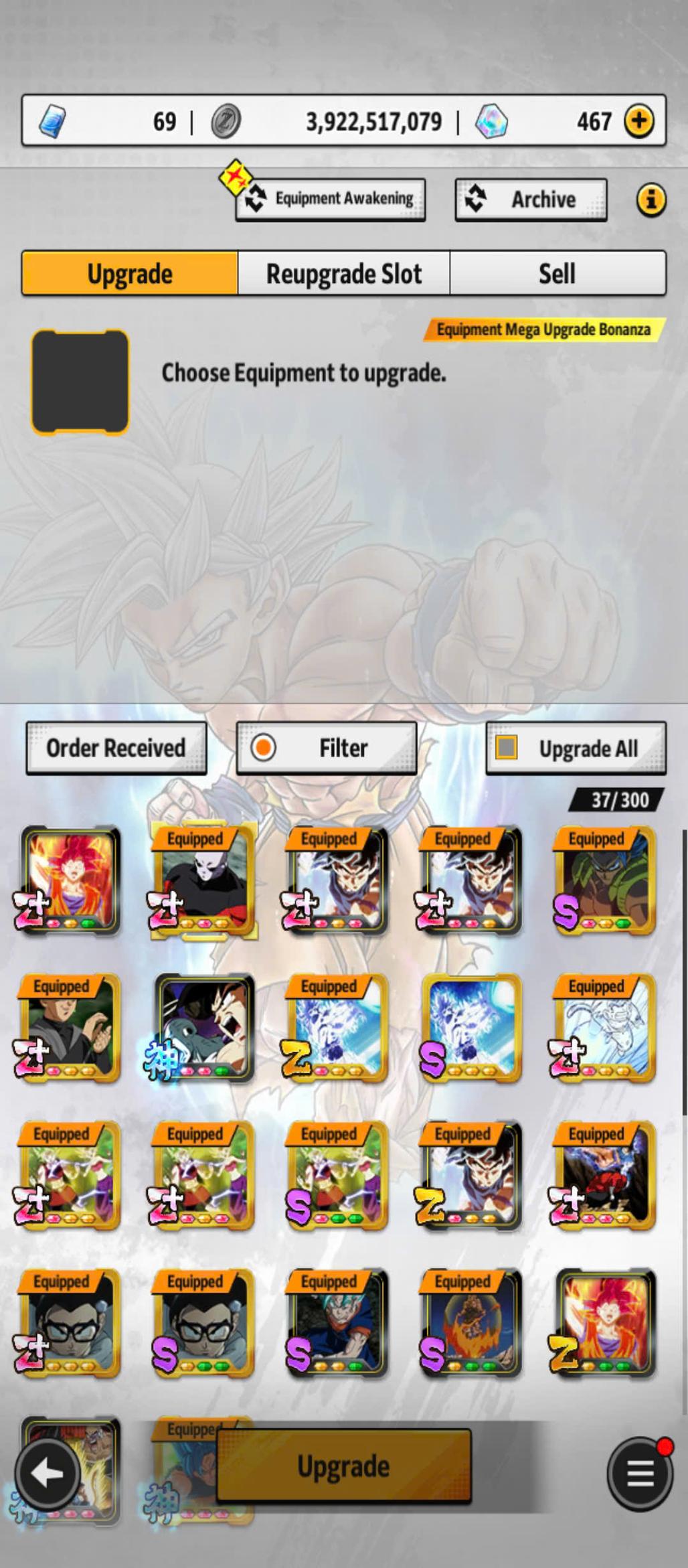The image size is (688, 1568).
Task: Check the Upgrade All box
Action: [x=507, y=747]
